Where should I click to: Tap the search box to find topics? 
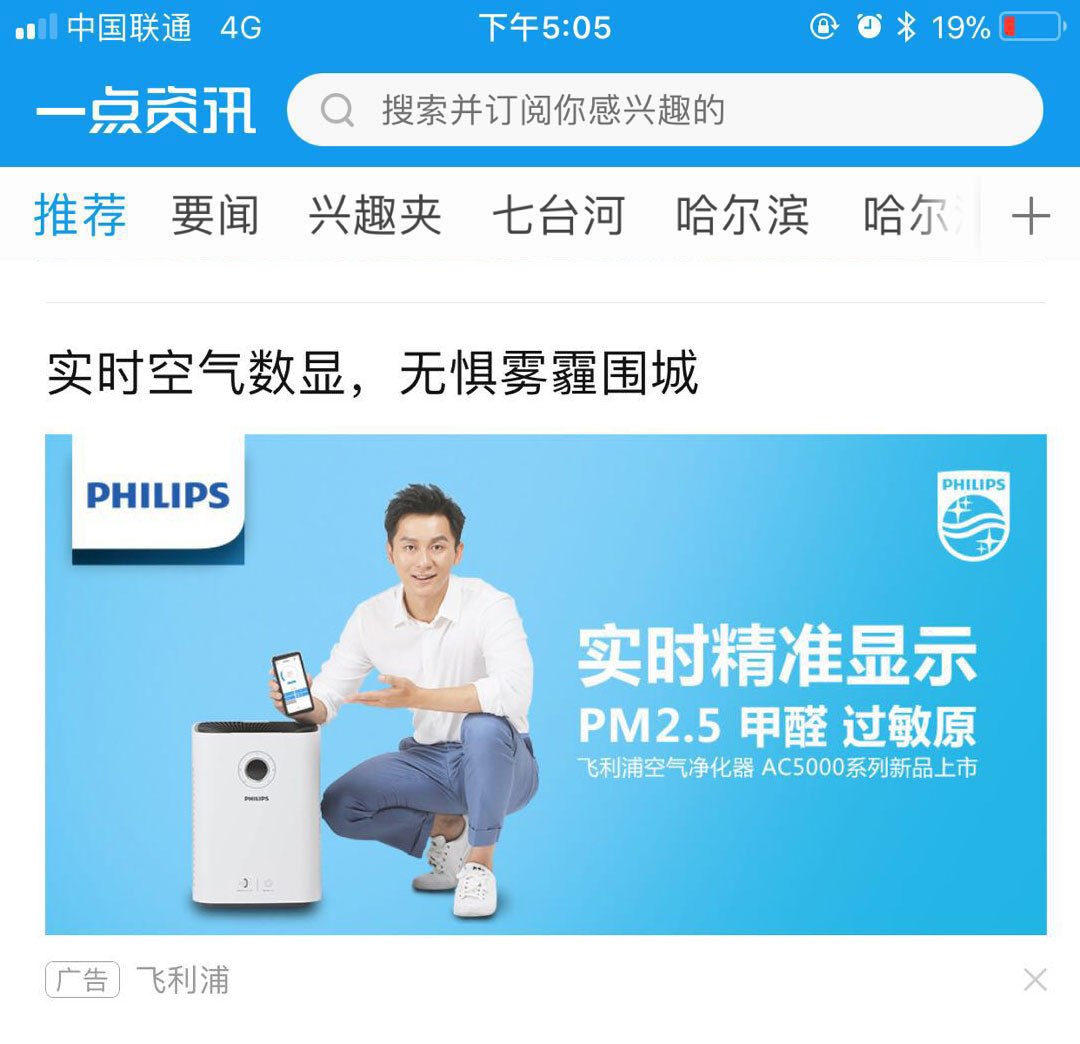[664, 110]
